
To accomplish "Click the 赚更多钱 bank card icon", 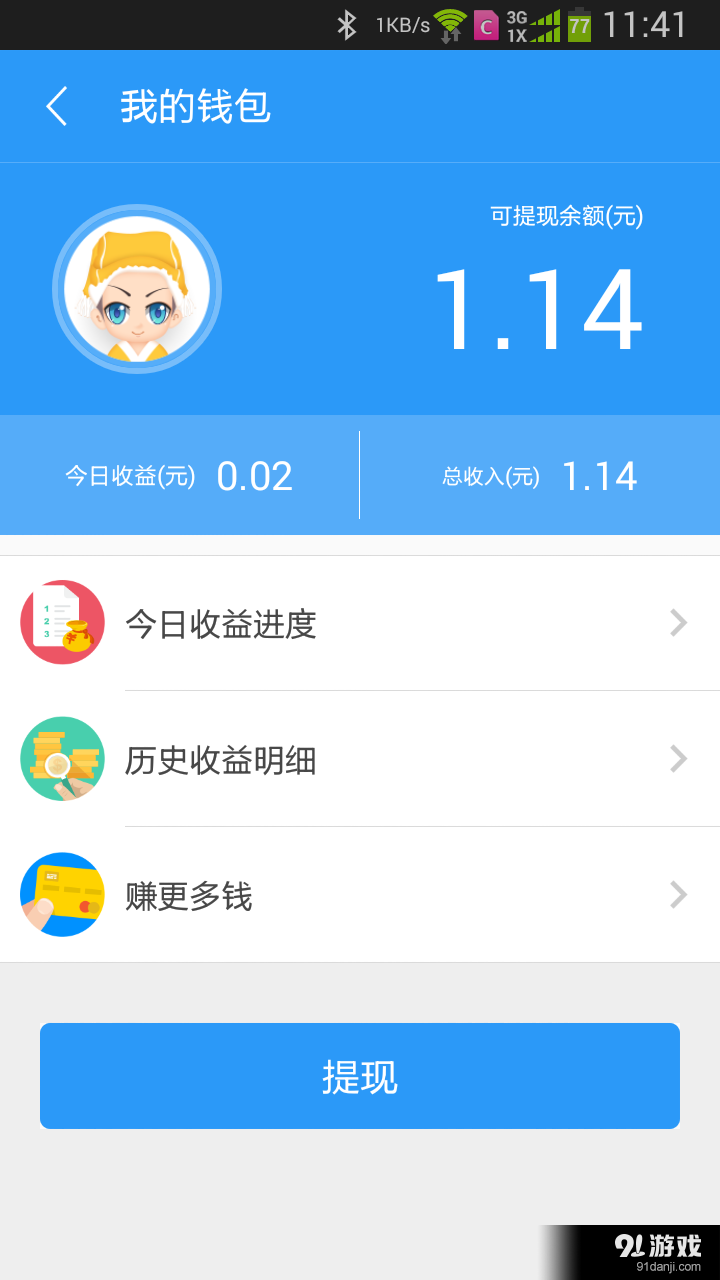I will coord(62,894).
